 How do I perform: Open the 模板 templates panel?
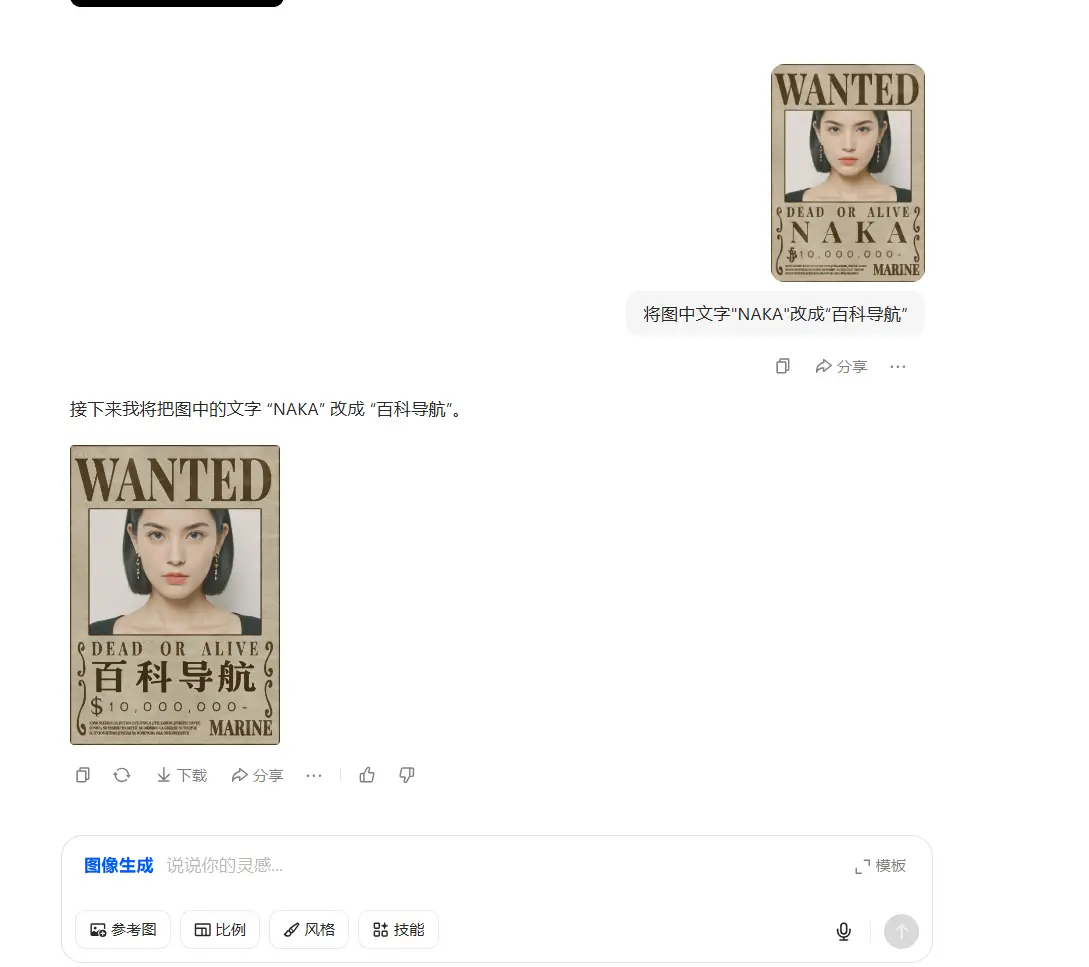(x=880, y=866)
